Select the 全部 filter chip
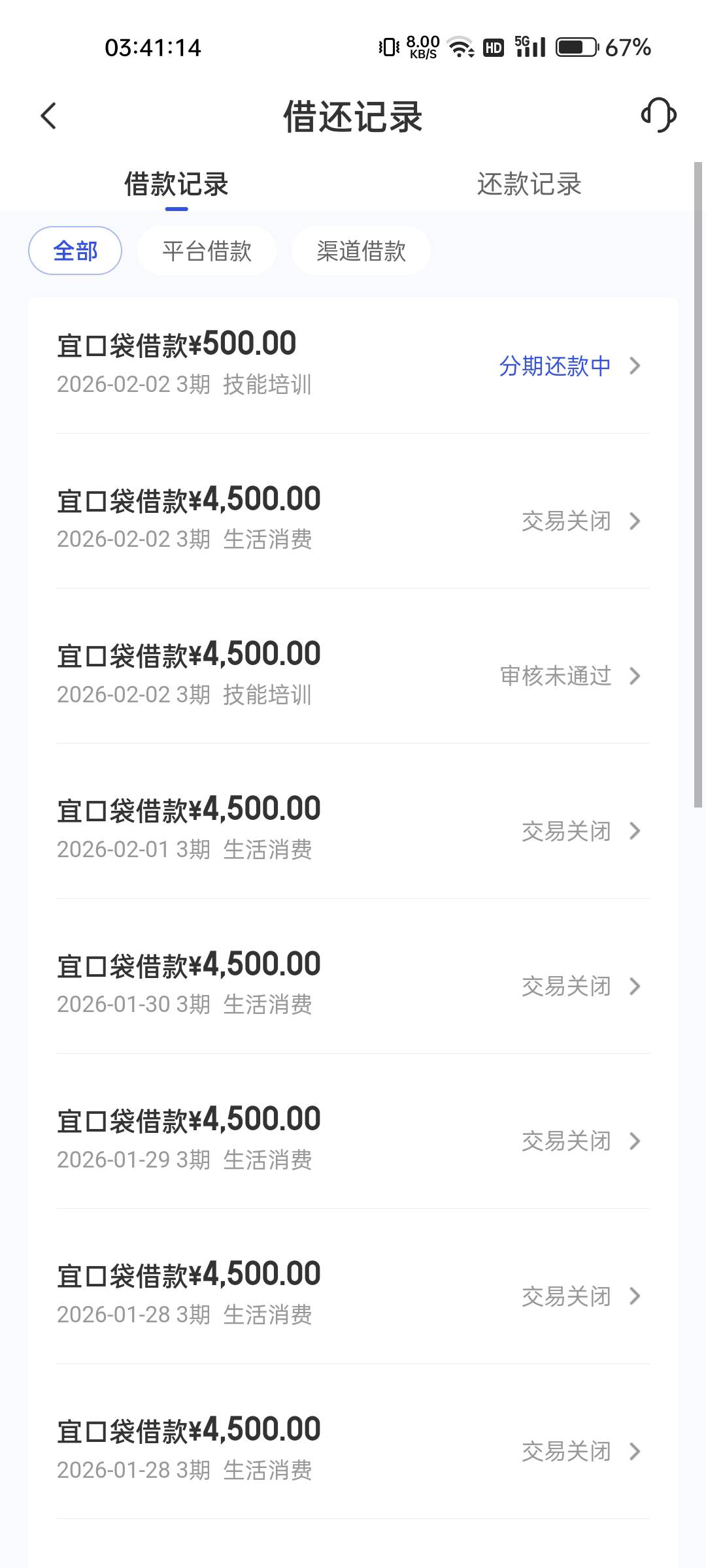706x1568 pixels. tap(75, 251)
